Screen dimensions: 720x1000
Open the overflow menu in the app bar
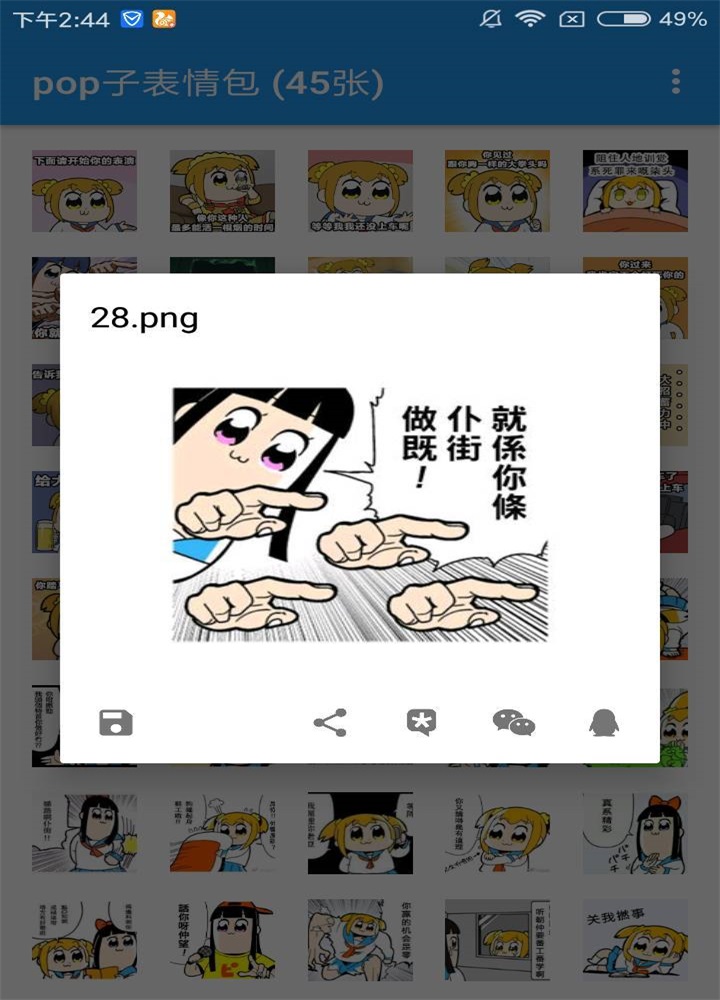click(x=677, y=82)
